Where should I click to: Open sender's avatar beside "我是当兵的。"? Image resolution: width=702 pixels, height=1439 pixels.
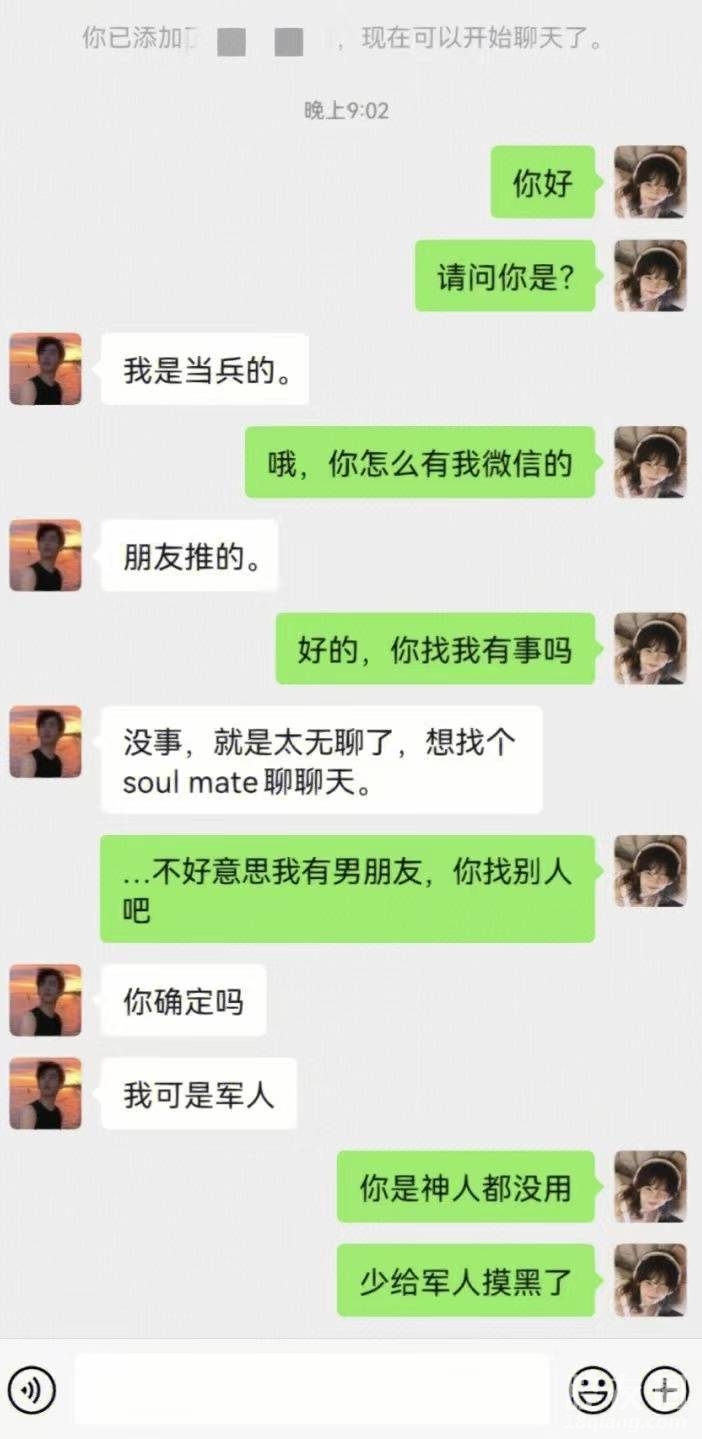[x=46, y=369]
